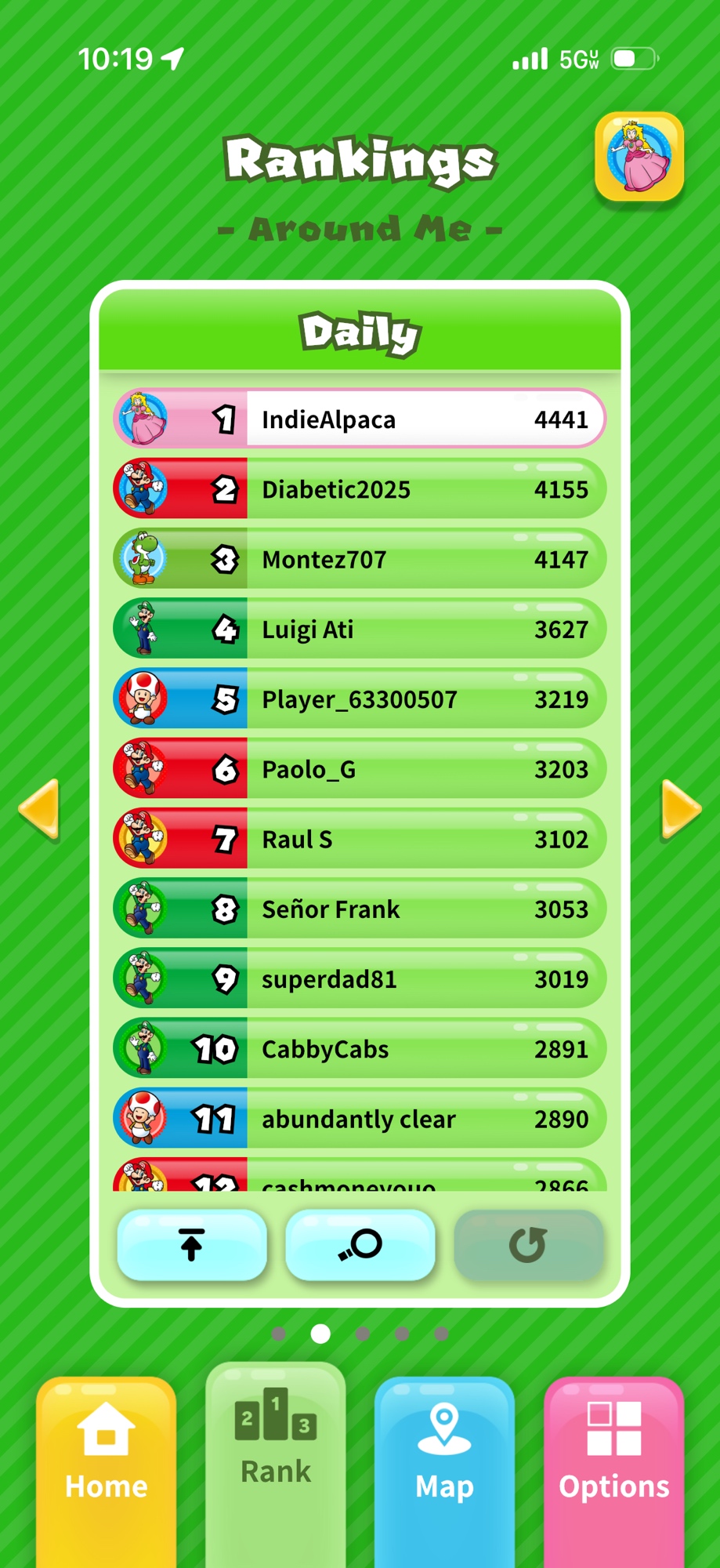Select Montez707 in the rankings
Screen dimensions: 720x1568
360,559
